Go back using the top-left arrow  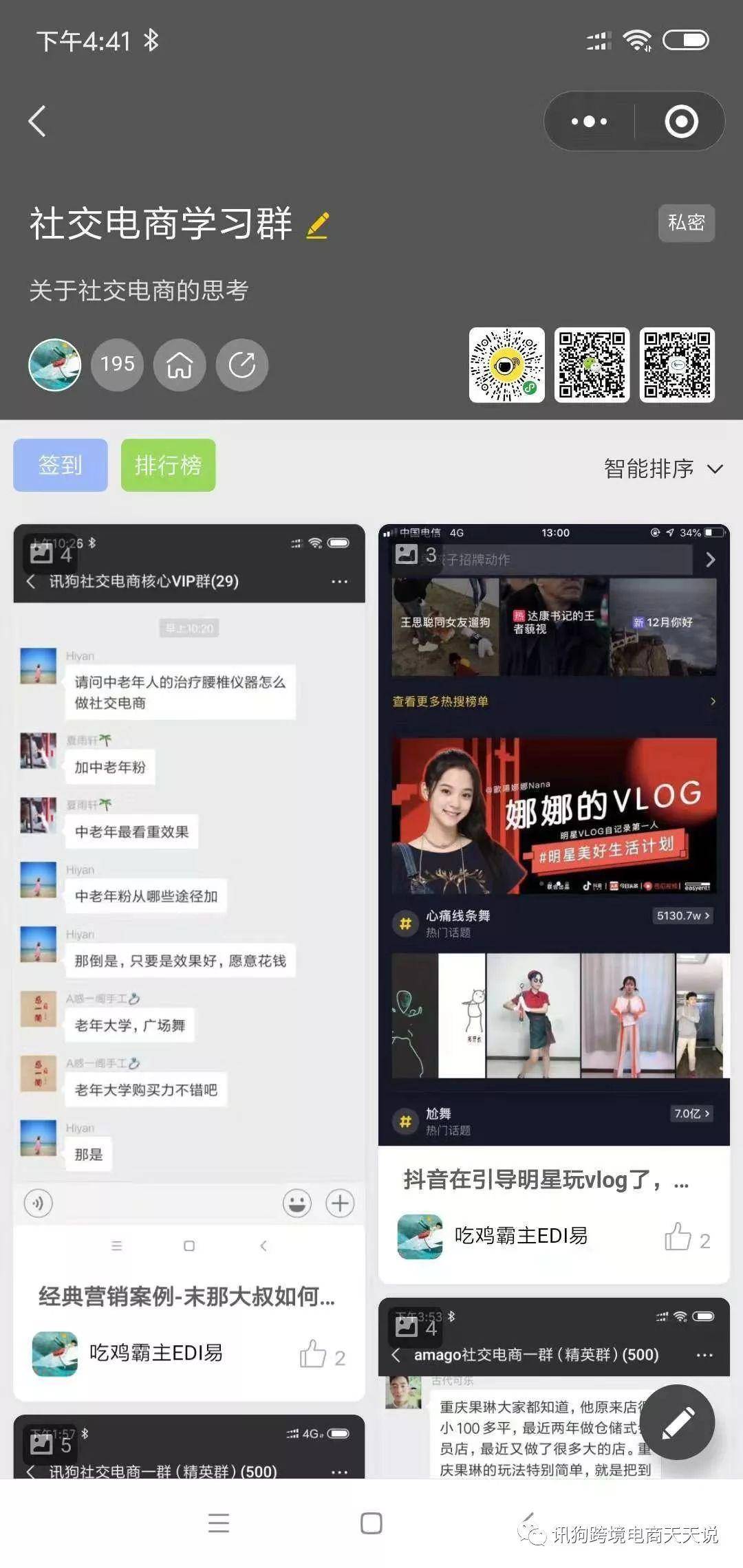coord(38,122)
